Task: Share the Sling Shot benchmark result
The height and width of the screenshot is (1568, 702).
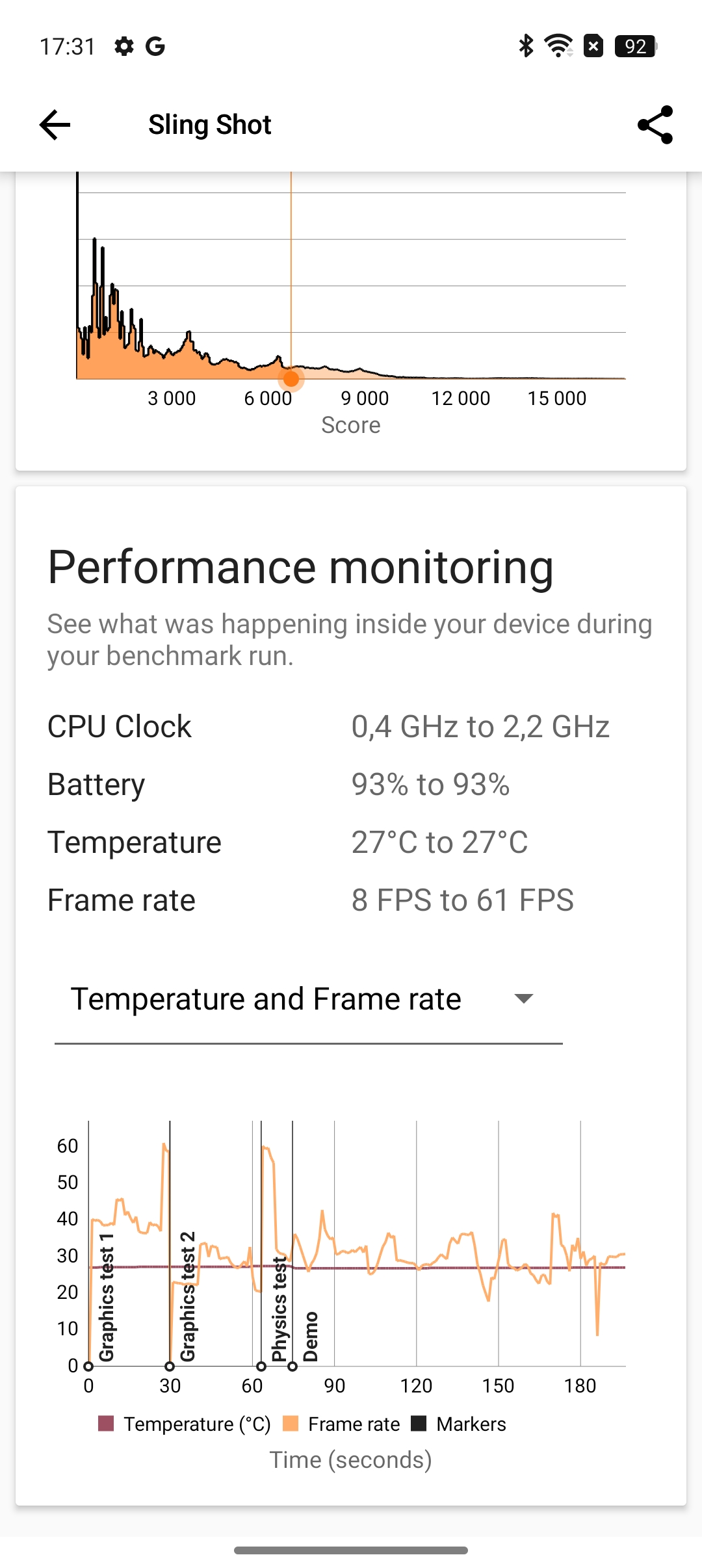Action: pos(655,125)
